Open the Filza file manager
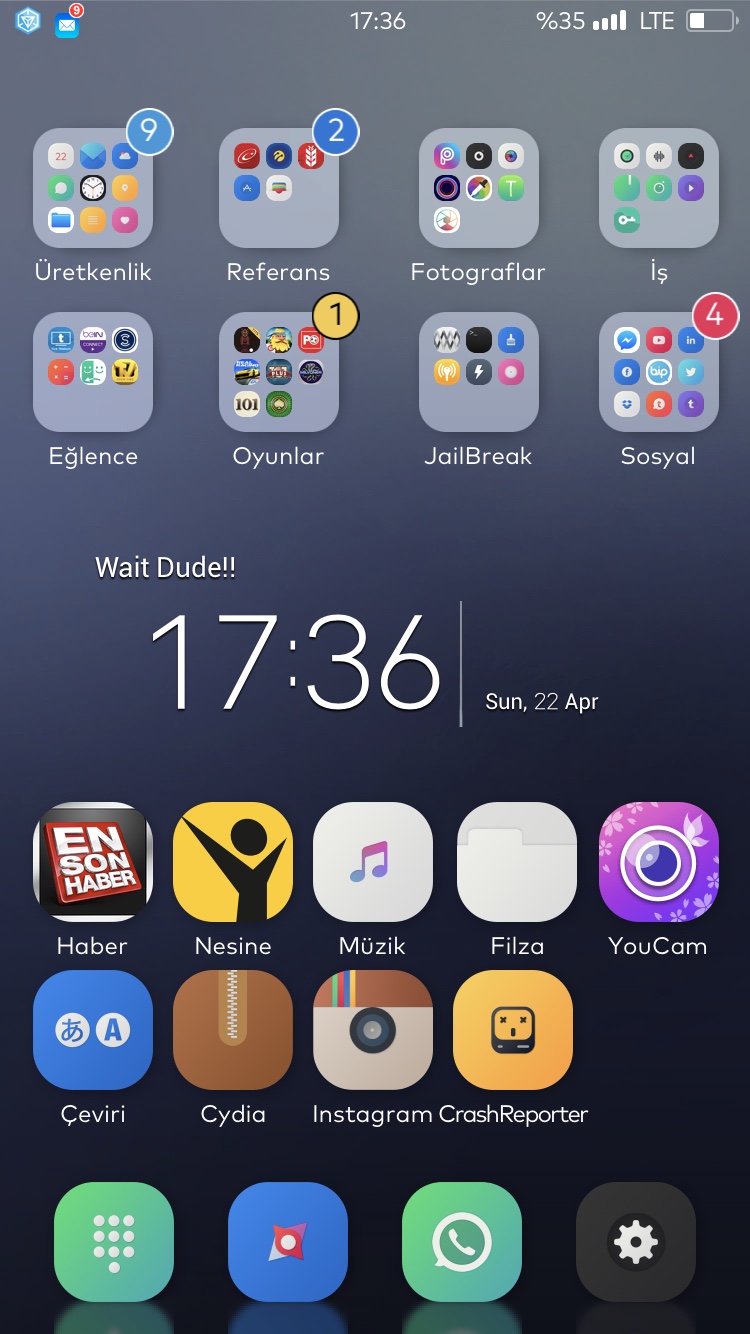This screenshot has height=1334, width=750. tap(517, 861)
